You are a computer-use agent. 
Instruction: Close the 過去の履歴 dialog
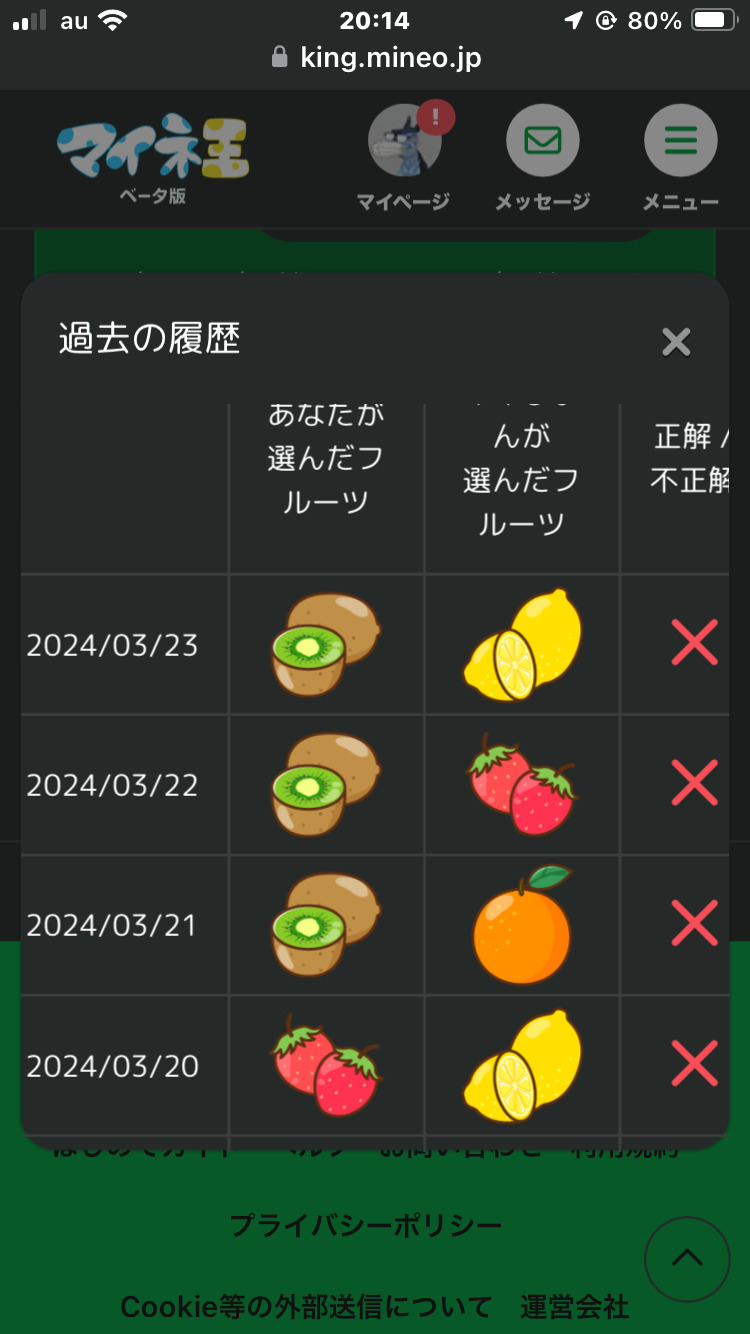(x=676, y=343)
